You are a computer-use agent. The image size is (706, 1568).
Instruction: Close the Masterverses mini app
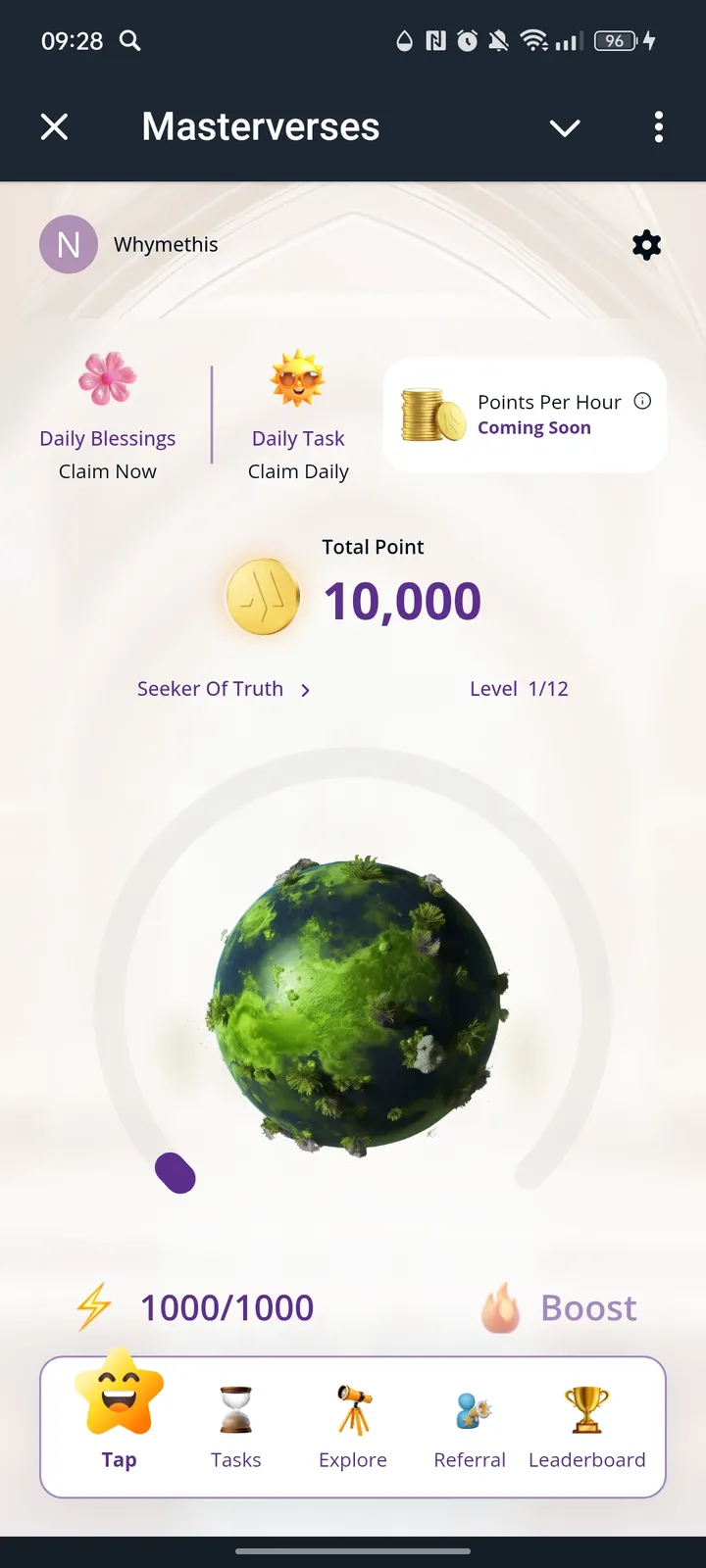click(x=55, y=126)
